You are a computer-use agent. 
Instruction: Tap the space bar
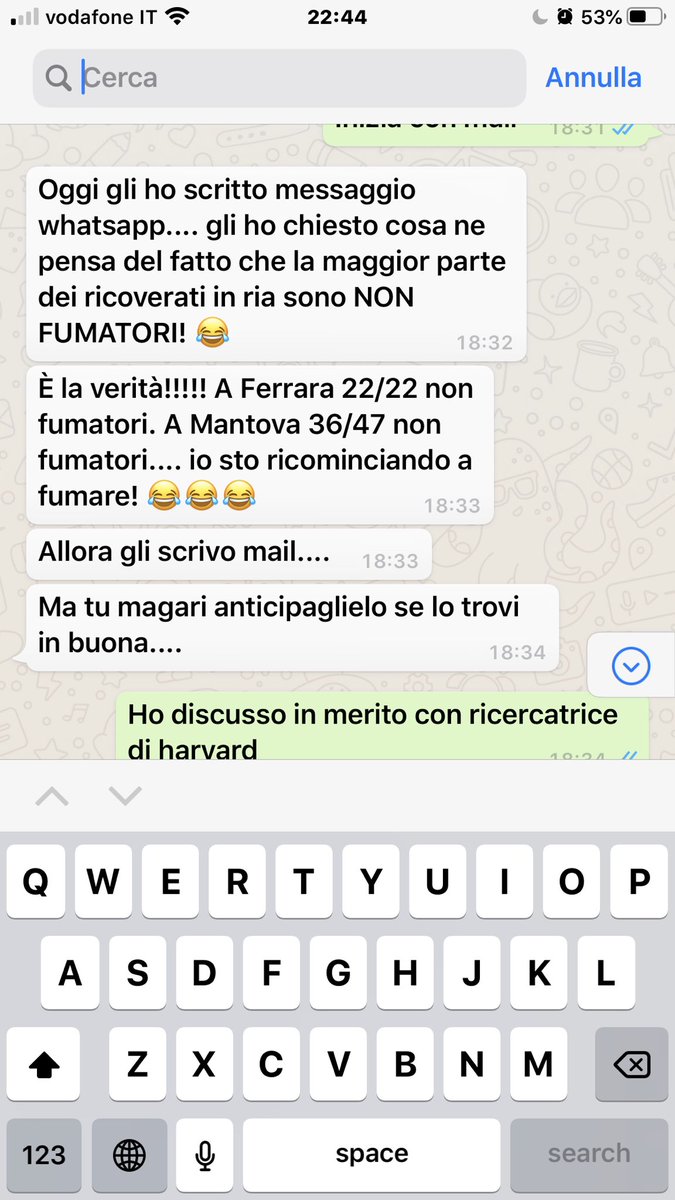coord(371,1154)
